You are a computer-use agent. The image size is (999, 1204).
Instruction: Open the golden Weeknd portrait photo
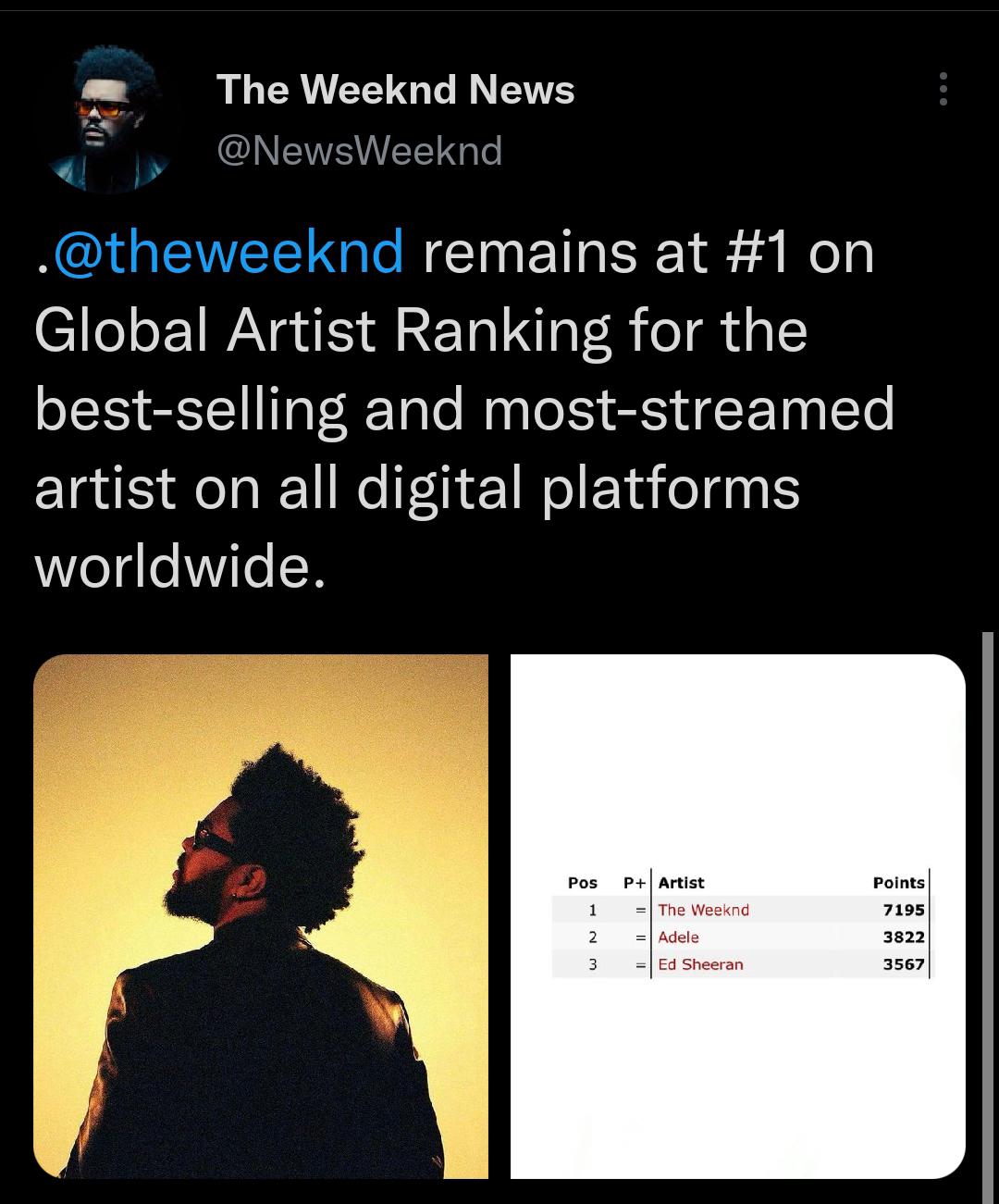tap(259, 925)
